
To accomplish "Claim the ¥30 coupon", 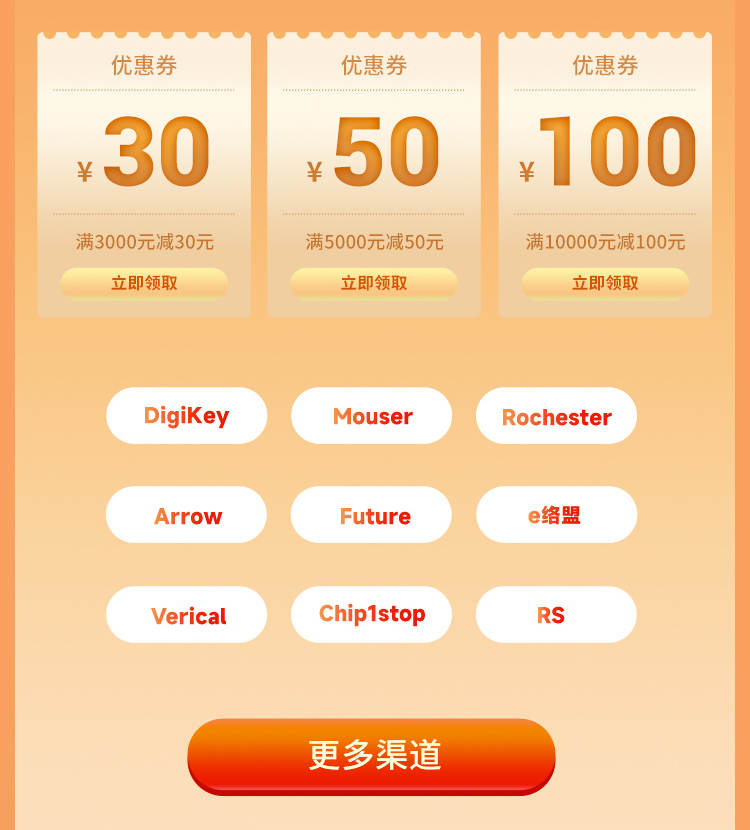I will point(144,283).
